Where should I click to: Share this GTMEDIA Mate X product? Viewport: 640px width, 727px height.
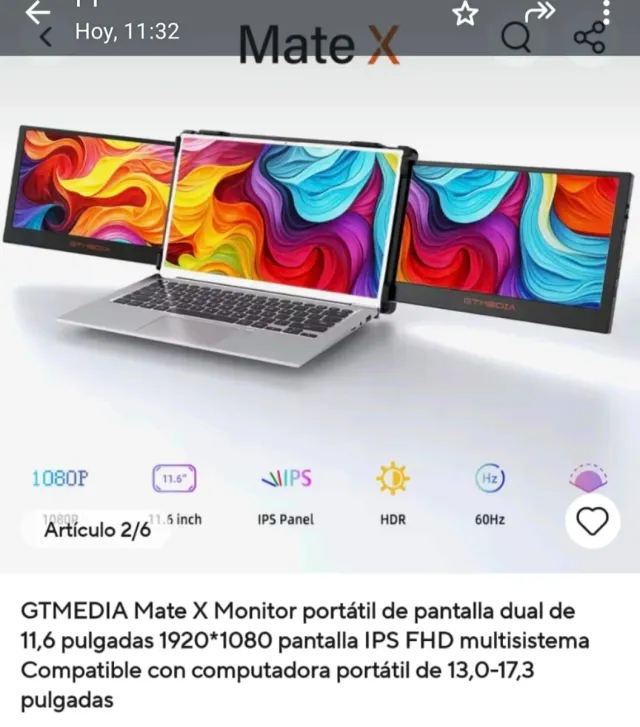589,37
